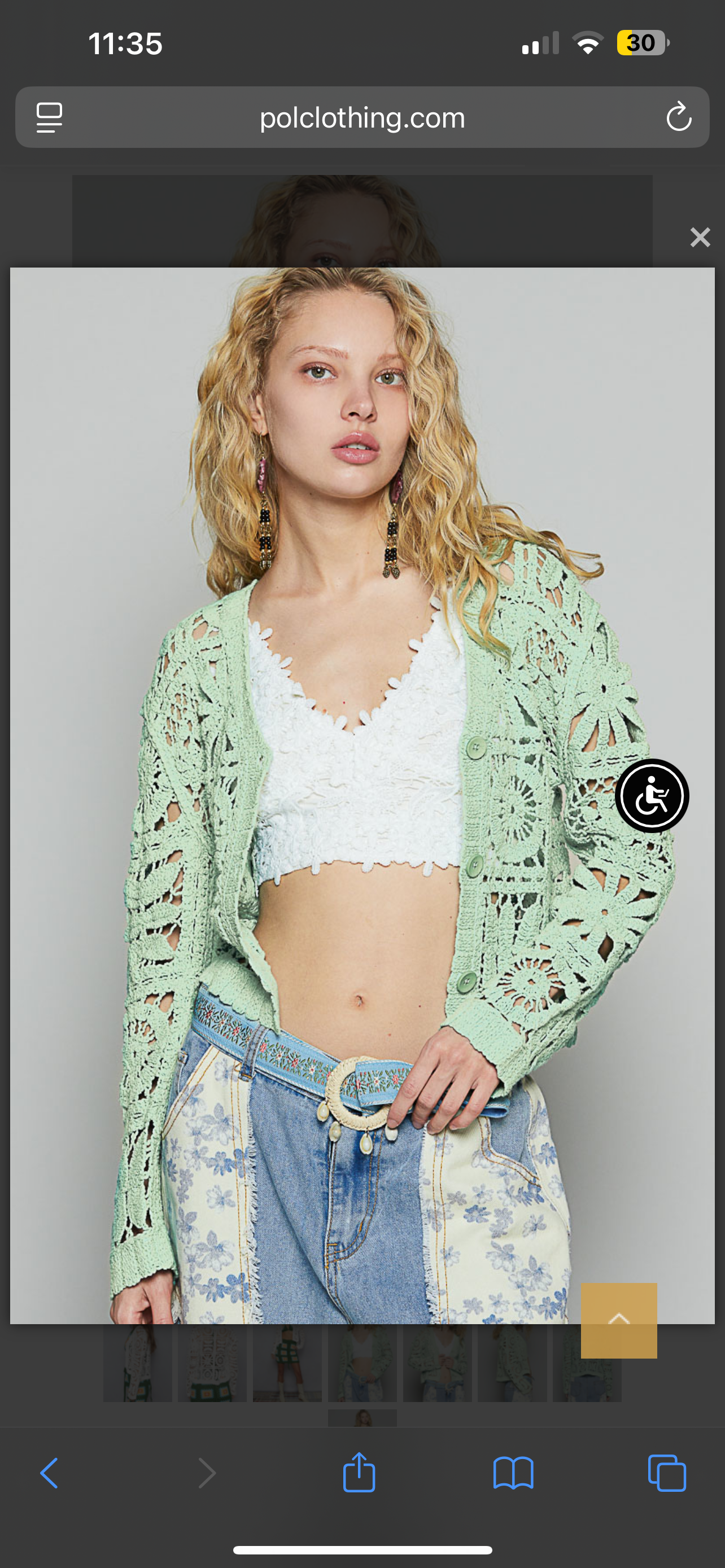
Task: Show all open Safari tabs
Action: [667, 1474]
